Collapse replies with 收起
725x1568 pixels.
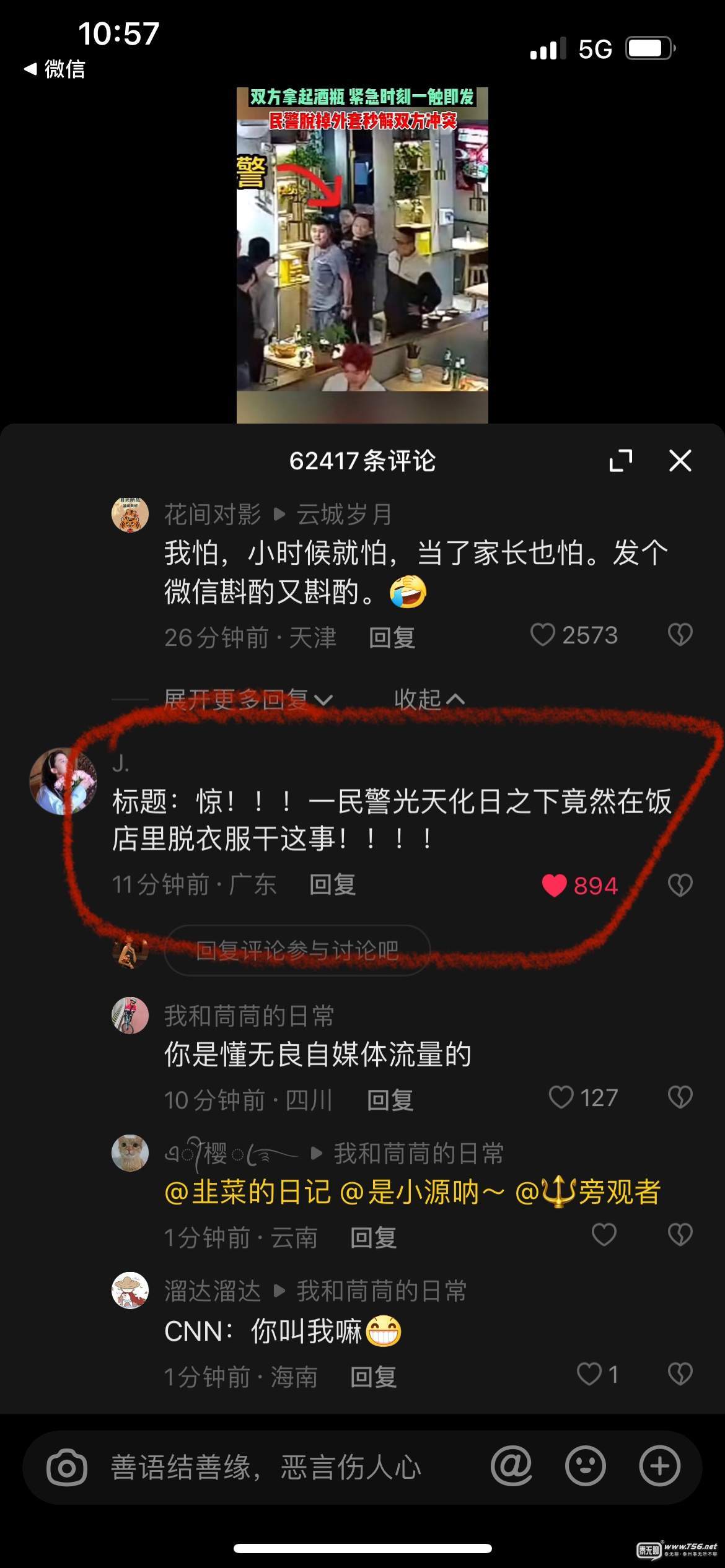pyautogui.click(x=429, y=700)
